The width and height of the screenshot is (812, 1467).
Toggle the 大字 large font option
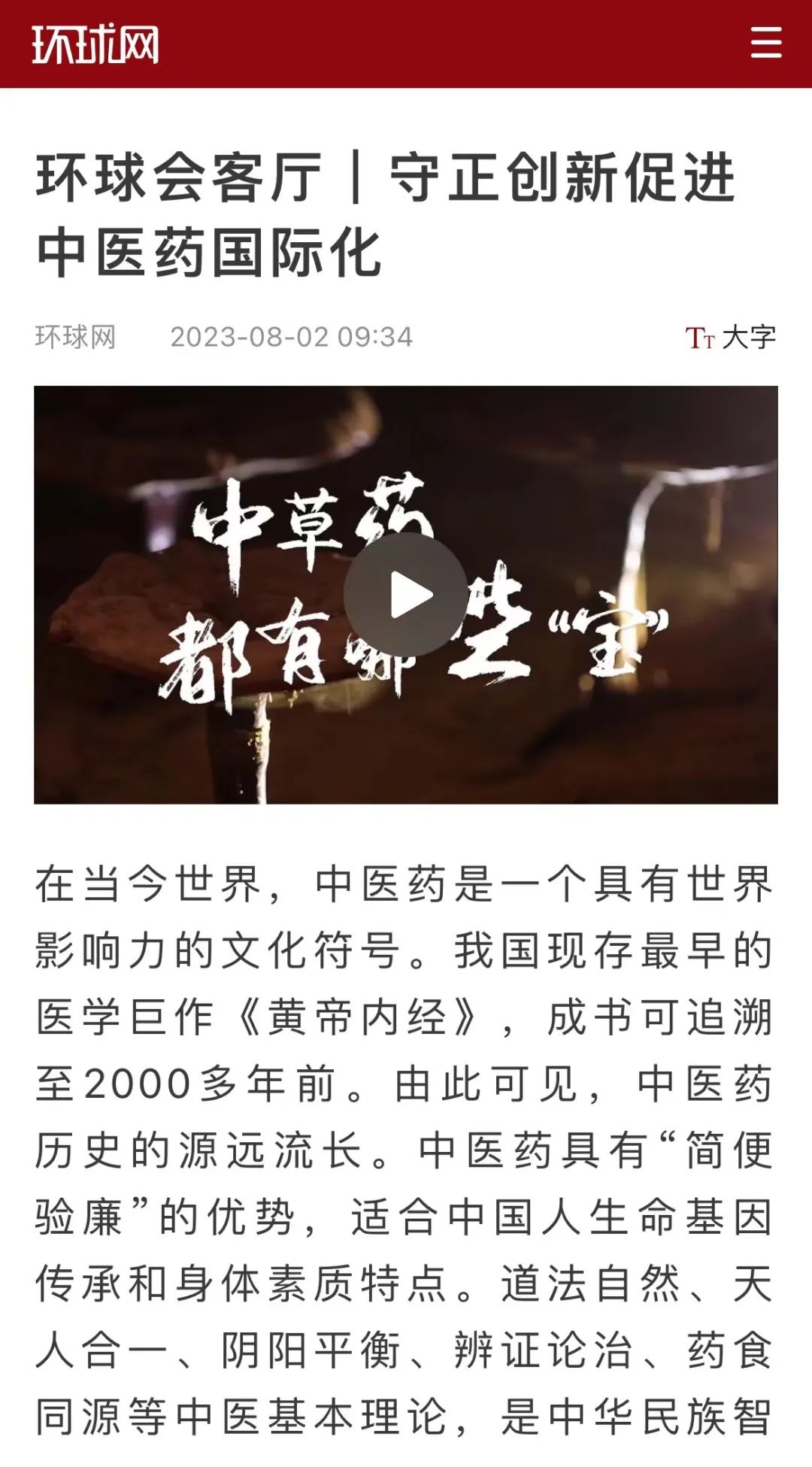coord(730,338)
